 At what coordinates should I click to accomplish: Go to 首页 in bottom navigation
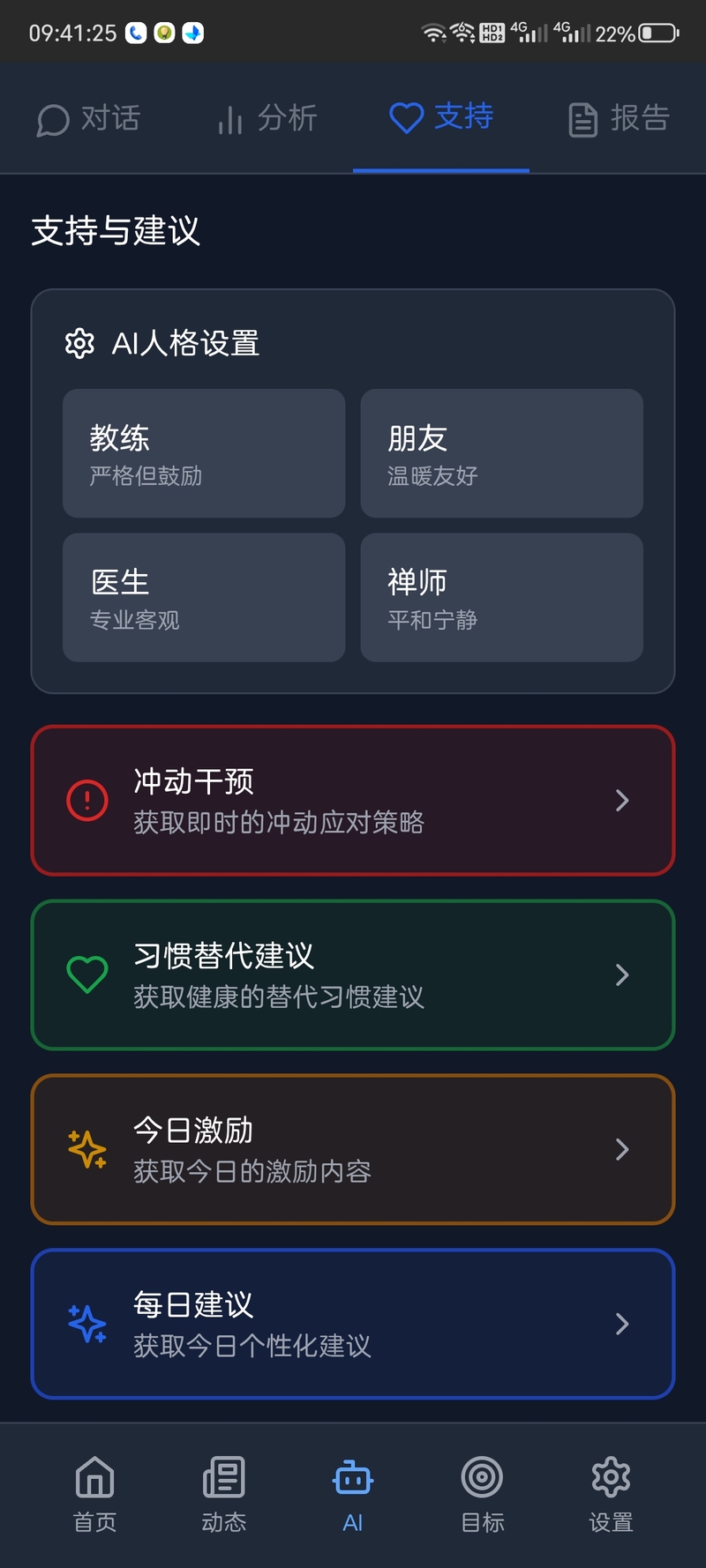[94, 1494]
